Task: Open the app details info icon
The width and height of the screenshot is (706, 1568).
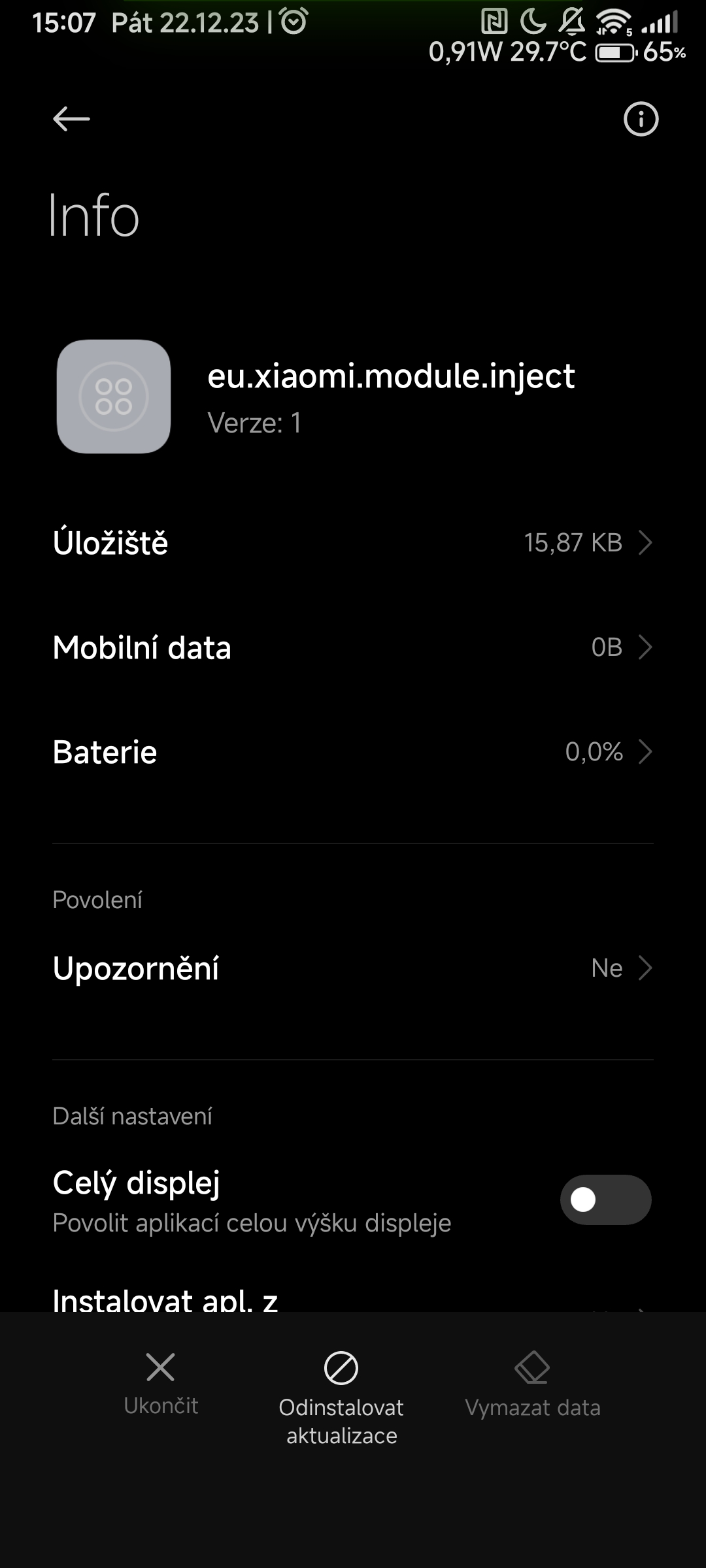Action: (x=641, y=119)
